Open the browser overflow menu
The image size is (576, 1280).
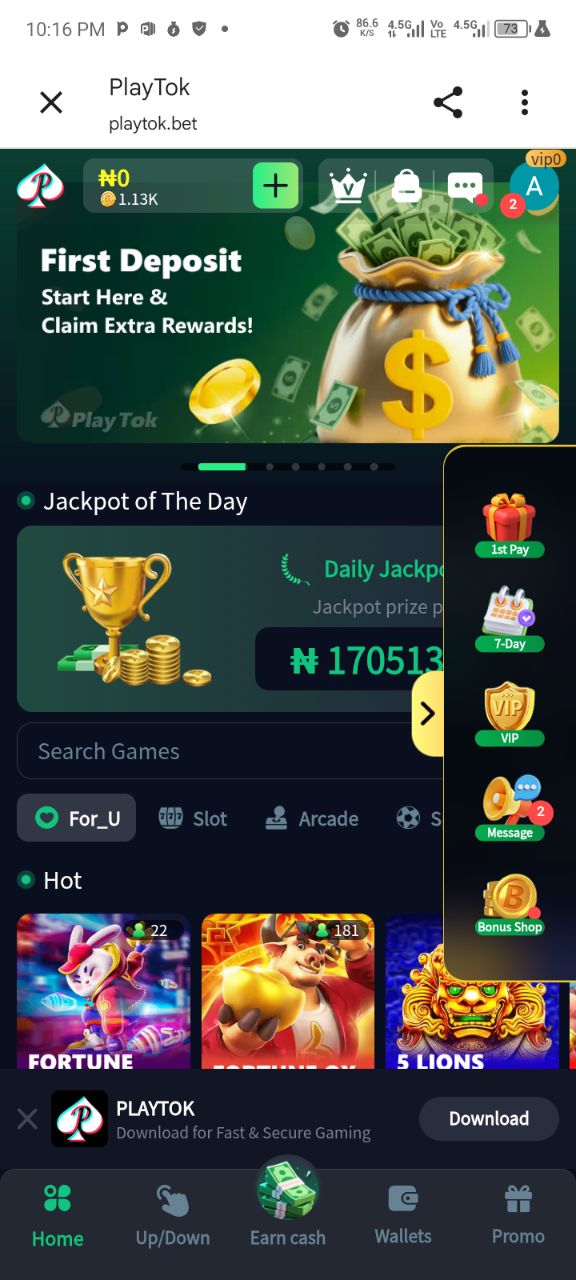(x=524, y=102)
